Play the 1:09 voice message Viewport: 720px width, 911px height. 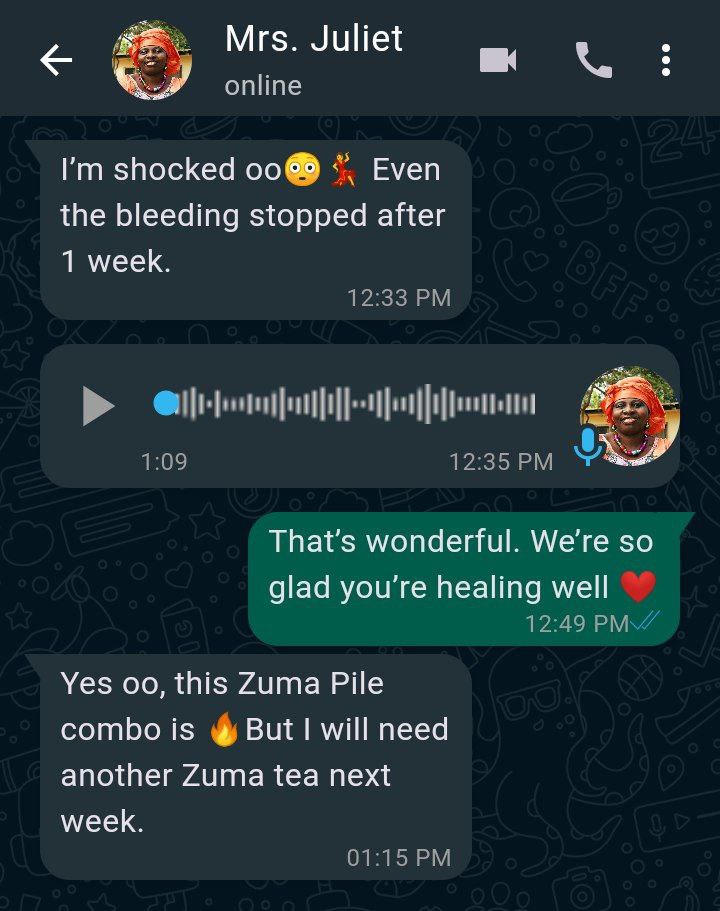(98, 406)
